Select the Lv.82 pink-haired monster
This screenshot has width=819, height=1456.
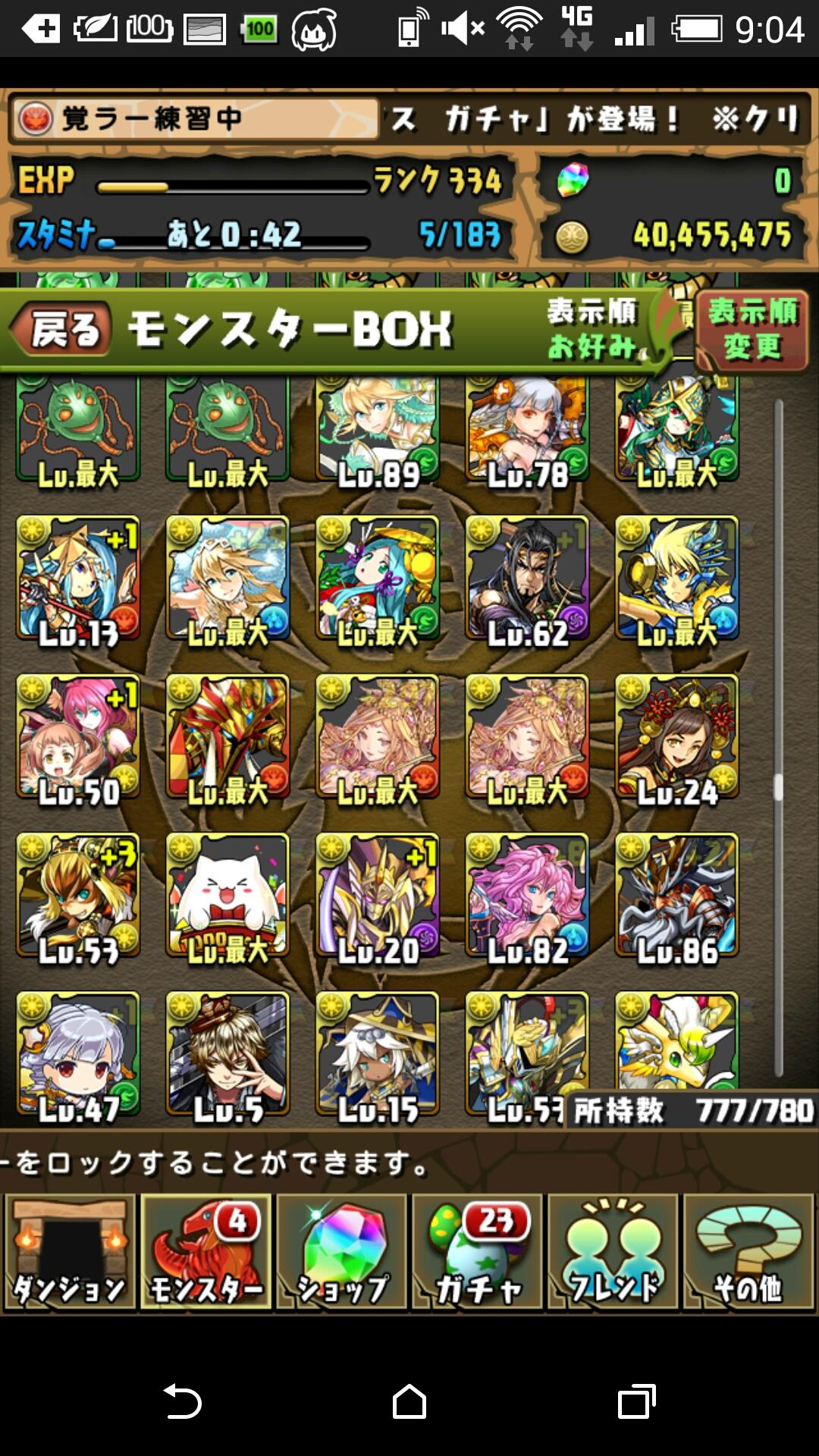click(527, 896)
